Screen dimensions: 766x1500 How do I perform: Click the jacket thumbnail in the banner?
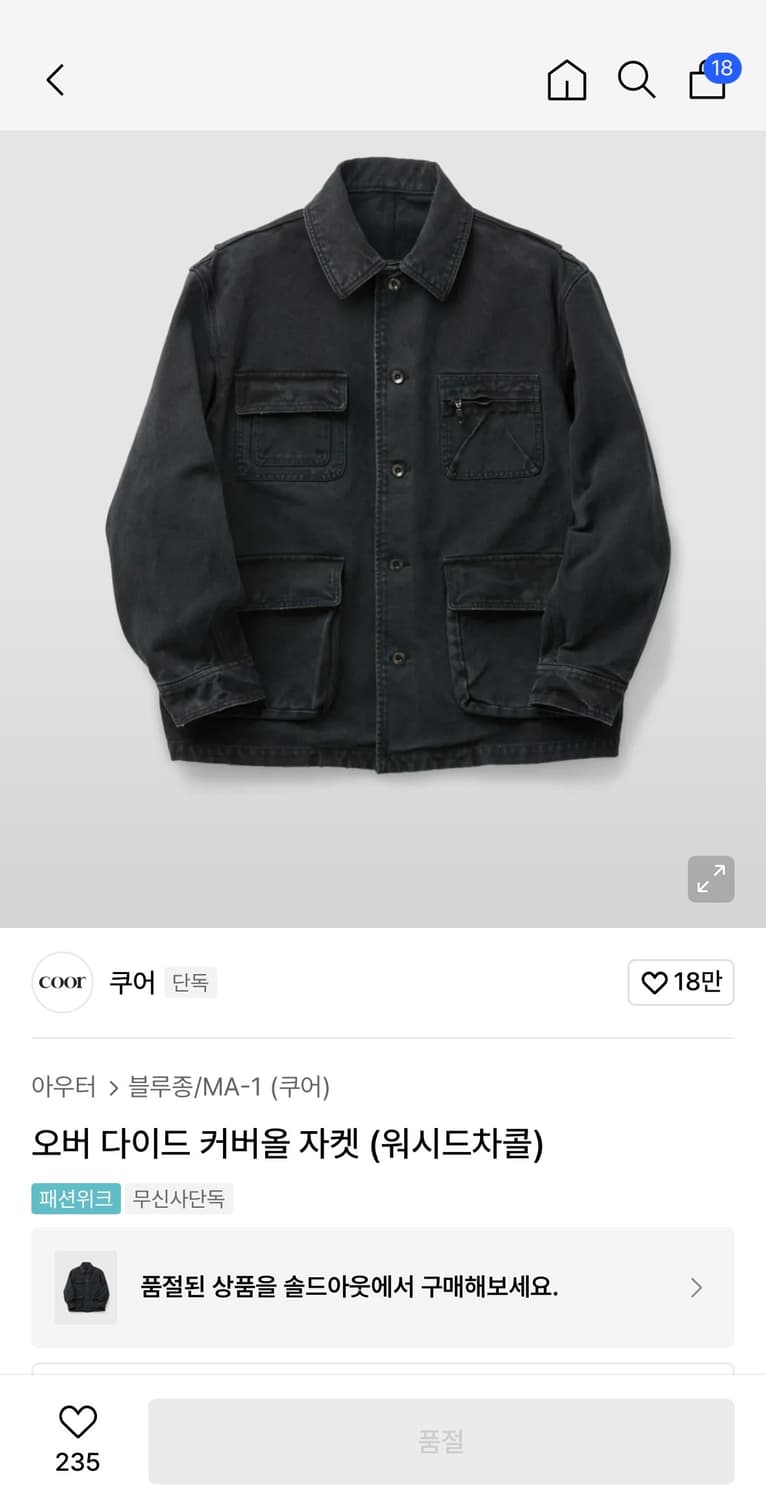pyautogui.click(x=85, y=1288)
